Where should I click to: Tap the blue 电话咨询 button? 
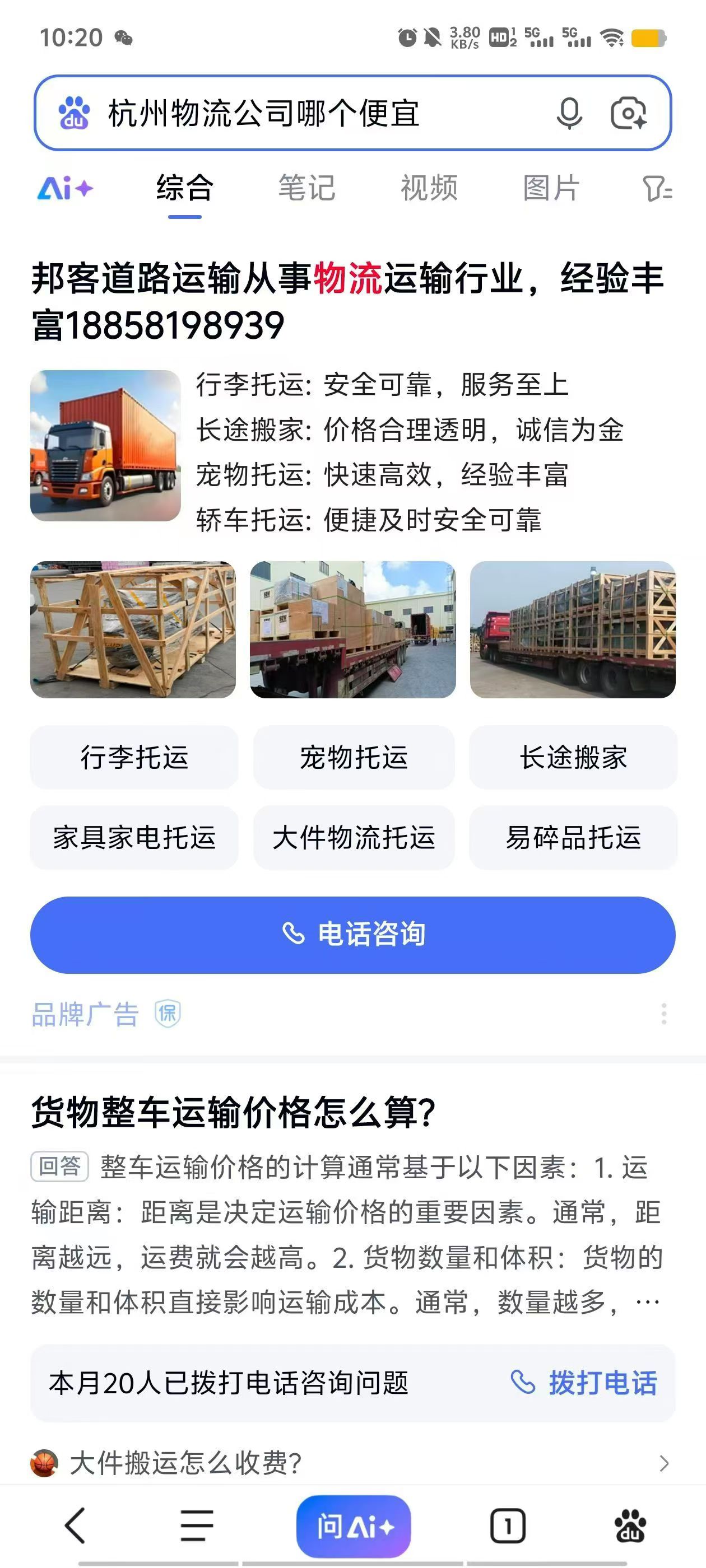(x=352, y=934)
